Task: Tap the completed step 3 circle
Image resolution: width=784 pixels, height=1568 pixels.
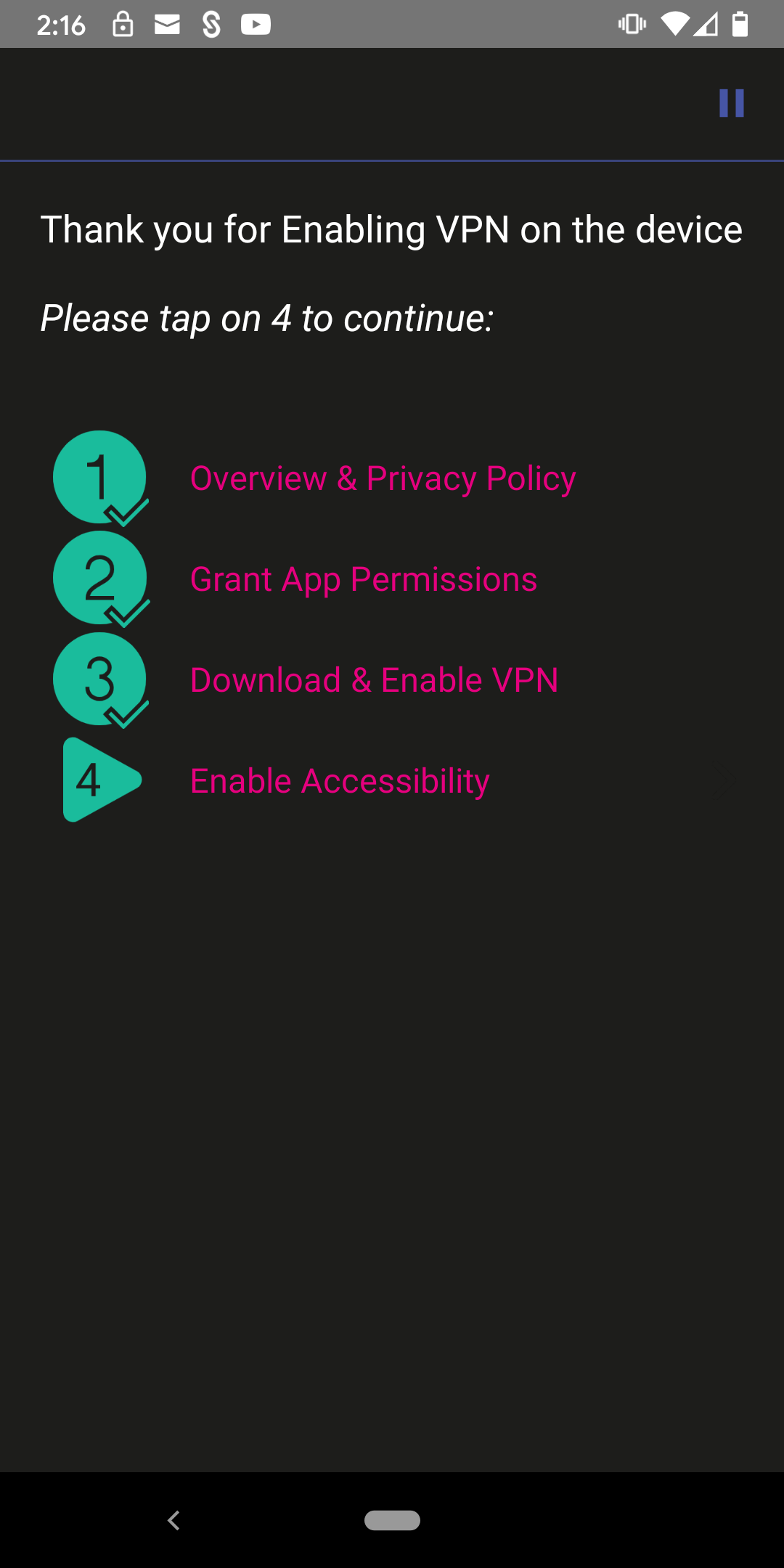Action: 100,679
